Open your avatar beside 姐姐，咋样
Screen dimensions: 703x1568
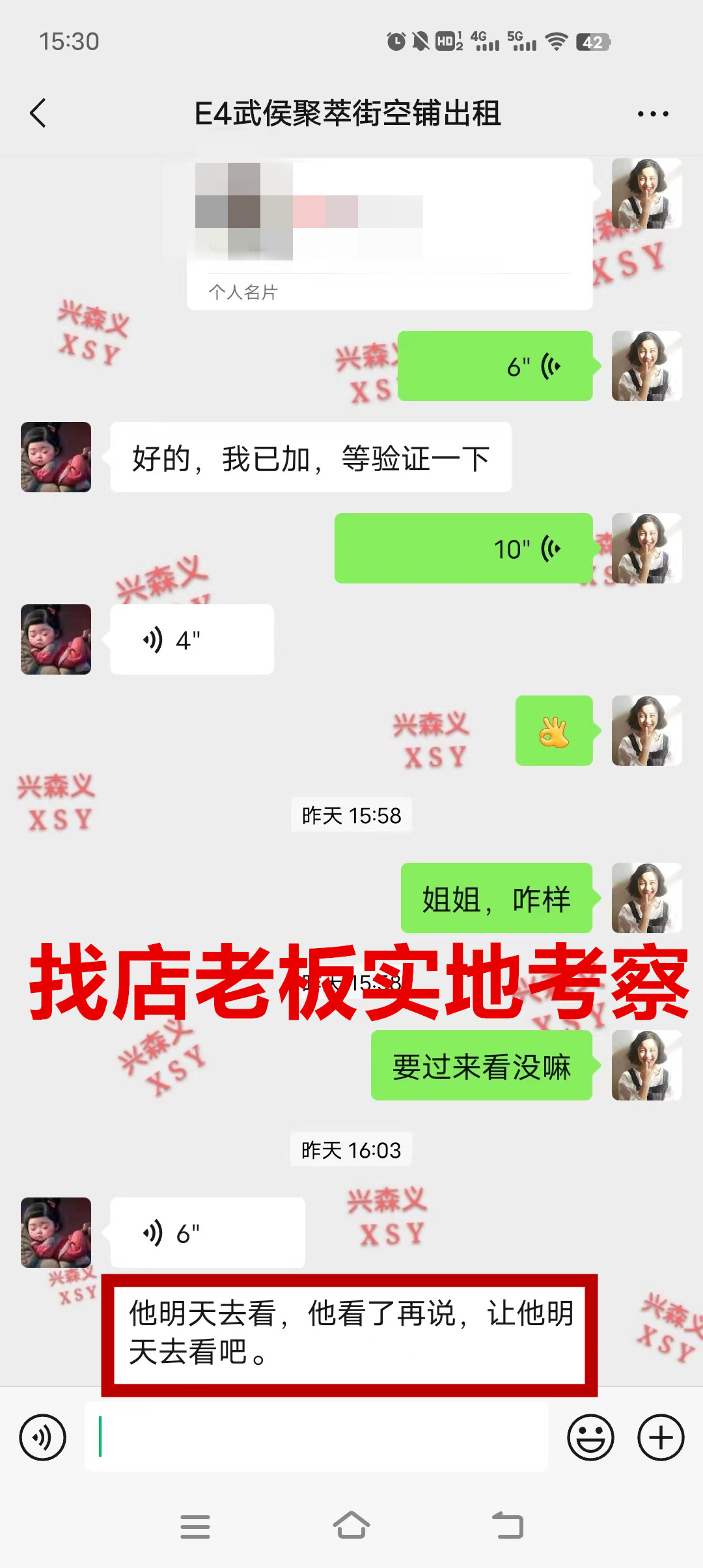(x=646, y=898)
